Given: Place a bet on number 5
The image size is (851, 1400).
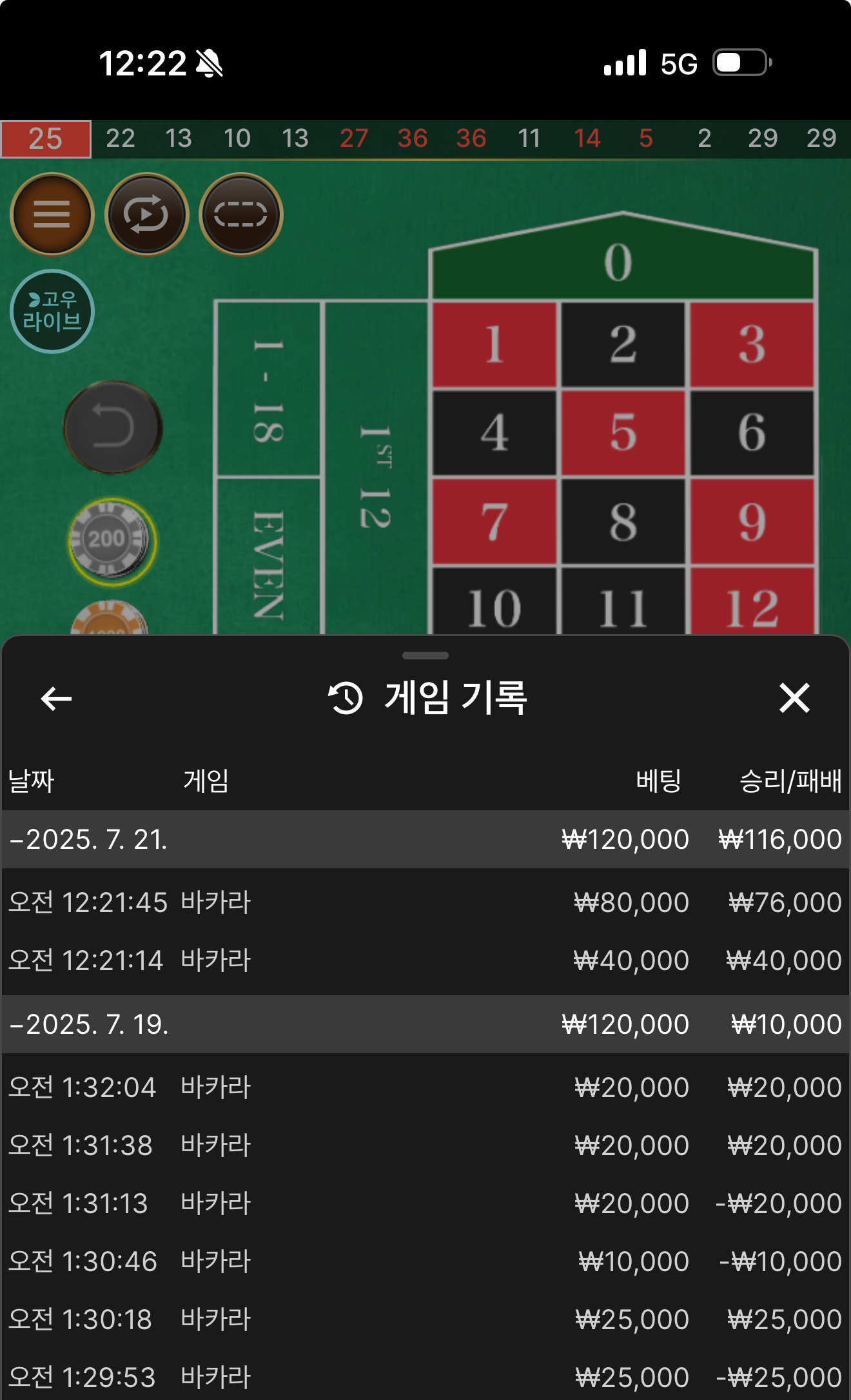Looking at the screenshot, I should coord(623,433).
